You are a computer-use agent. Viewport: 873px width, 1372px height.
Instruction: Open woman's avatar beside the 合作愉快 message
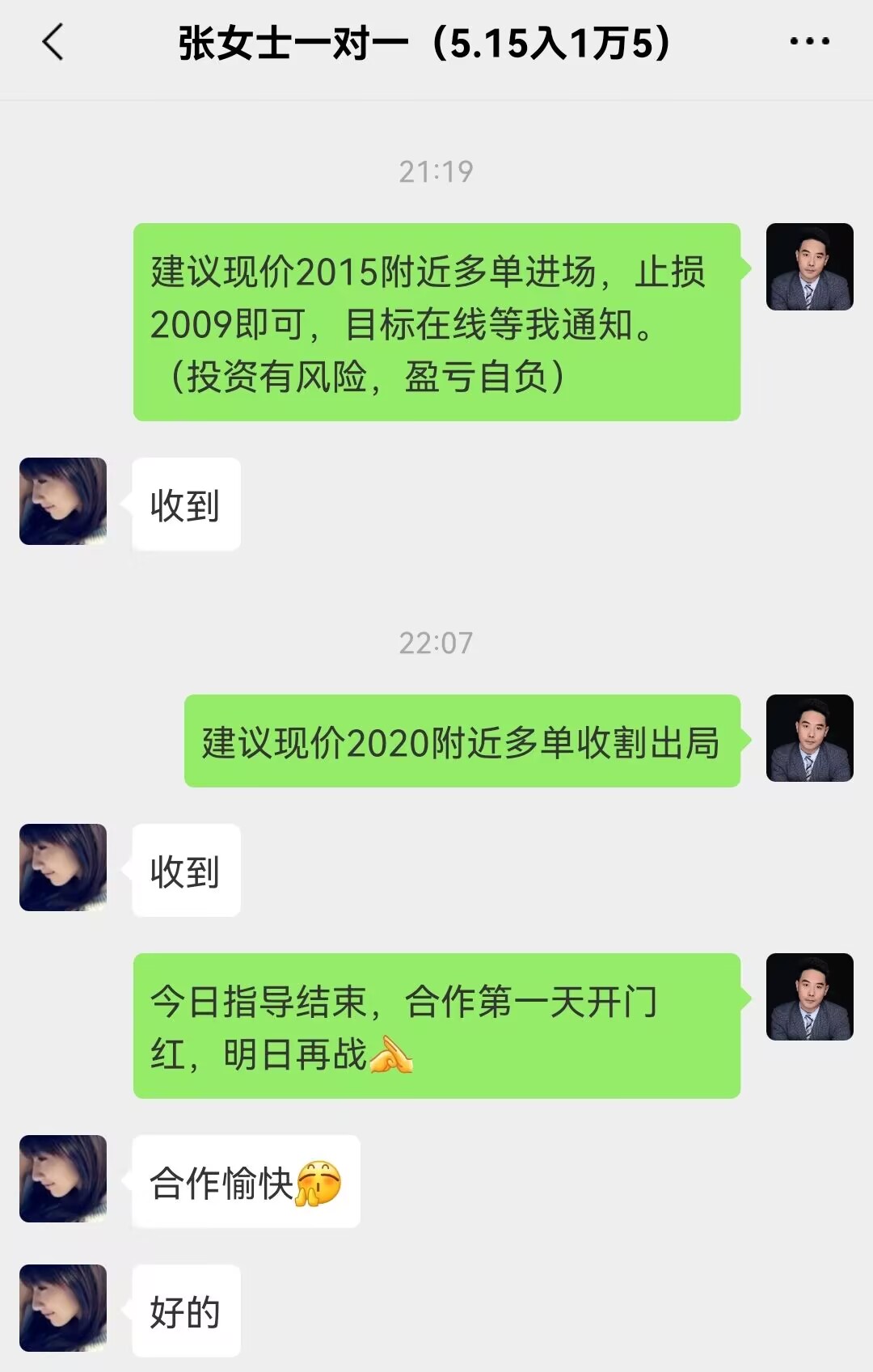click(63, 1178)
